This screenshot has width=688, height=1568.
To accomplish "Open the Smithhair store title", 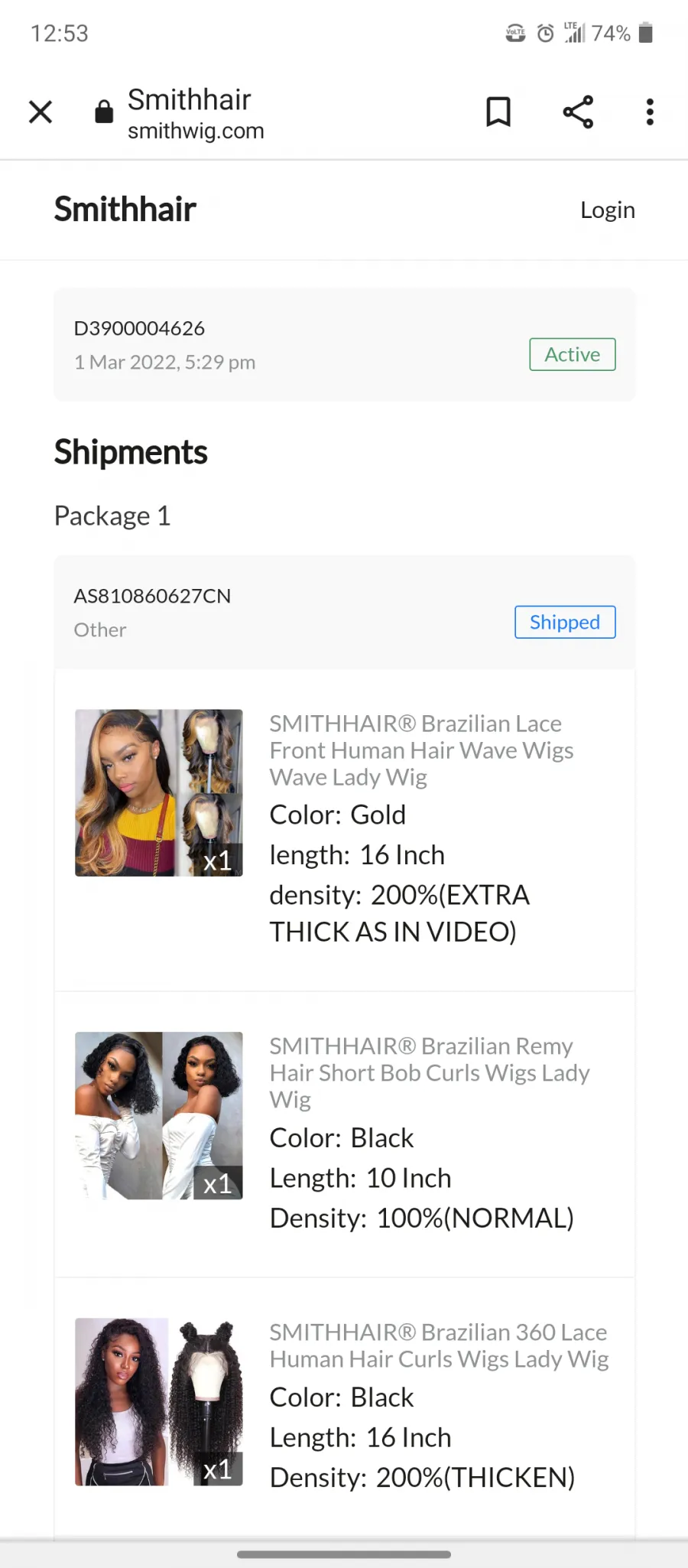I will 125,210.
